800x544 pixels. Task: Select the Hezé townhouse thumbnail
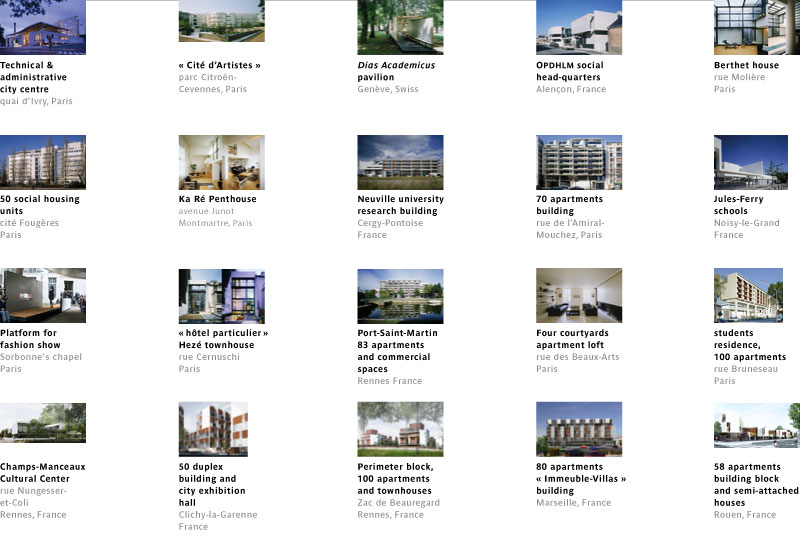(x=221, y=295)
